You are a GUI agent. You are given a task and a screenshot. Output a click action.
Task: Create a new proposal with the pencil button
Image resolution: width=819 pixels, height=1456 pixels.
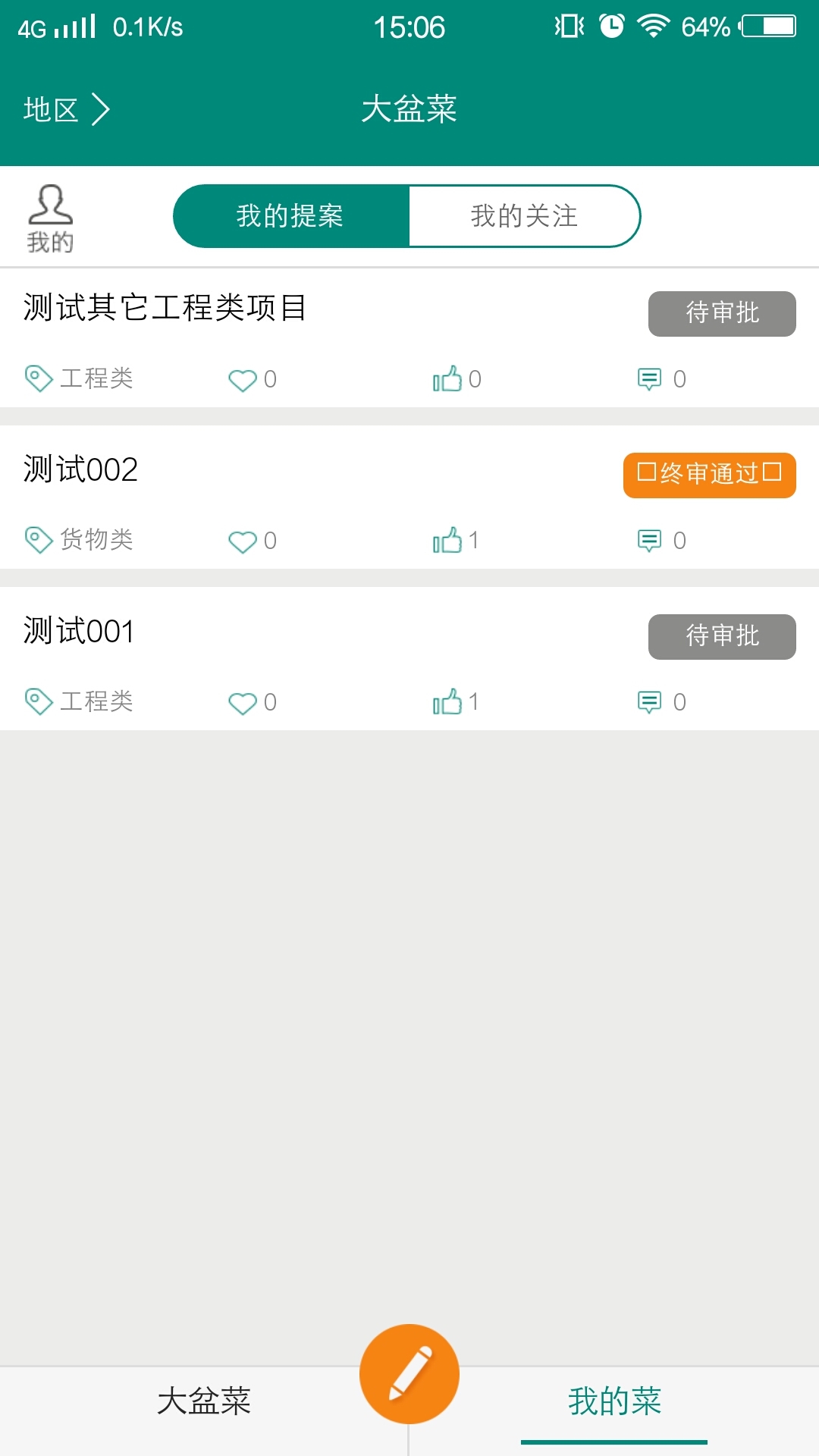409,1373
